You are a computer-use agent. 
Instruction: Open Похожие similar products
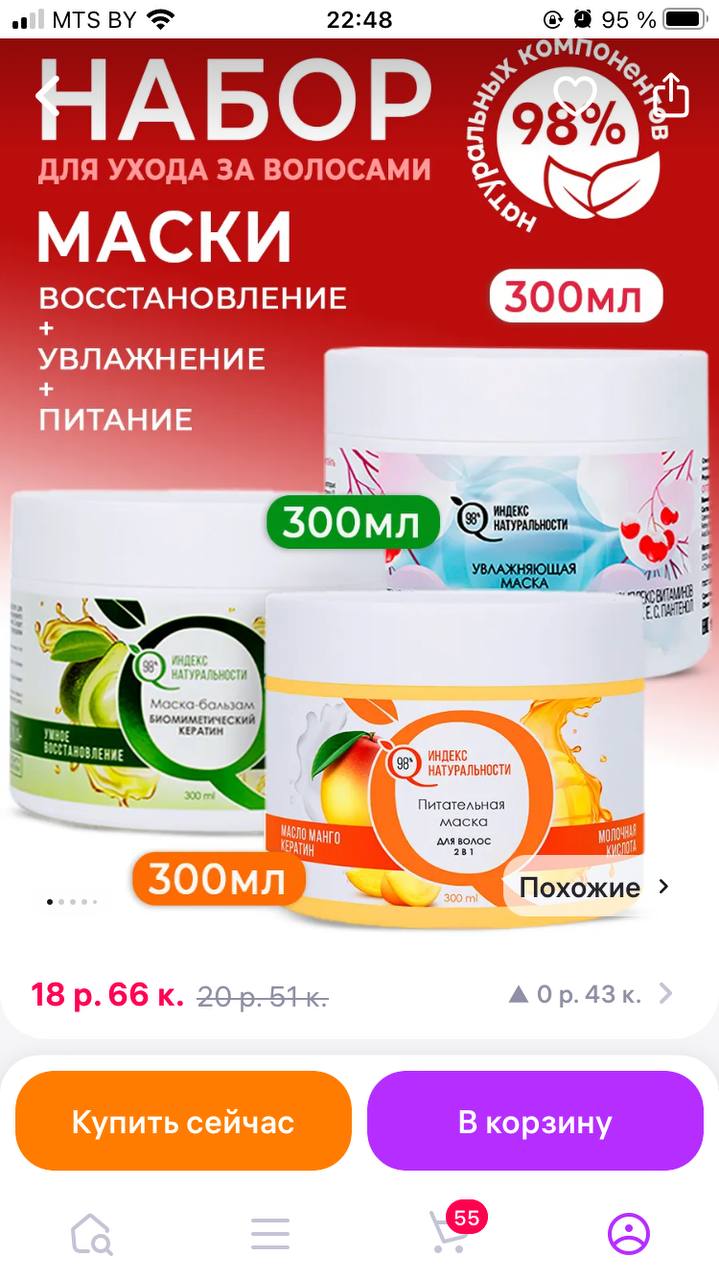[x=591, y=887]
